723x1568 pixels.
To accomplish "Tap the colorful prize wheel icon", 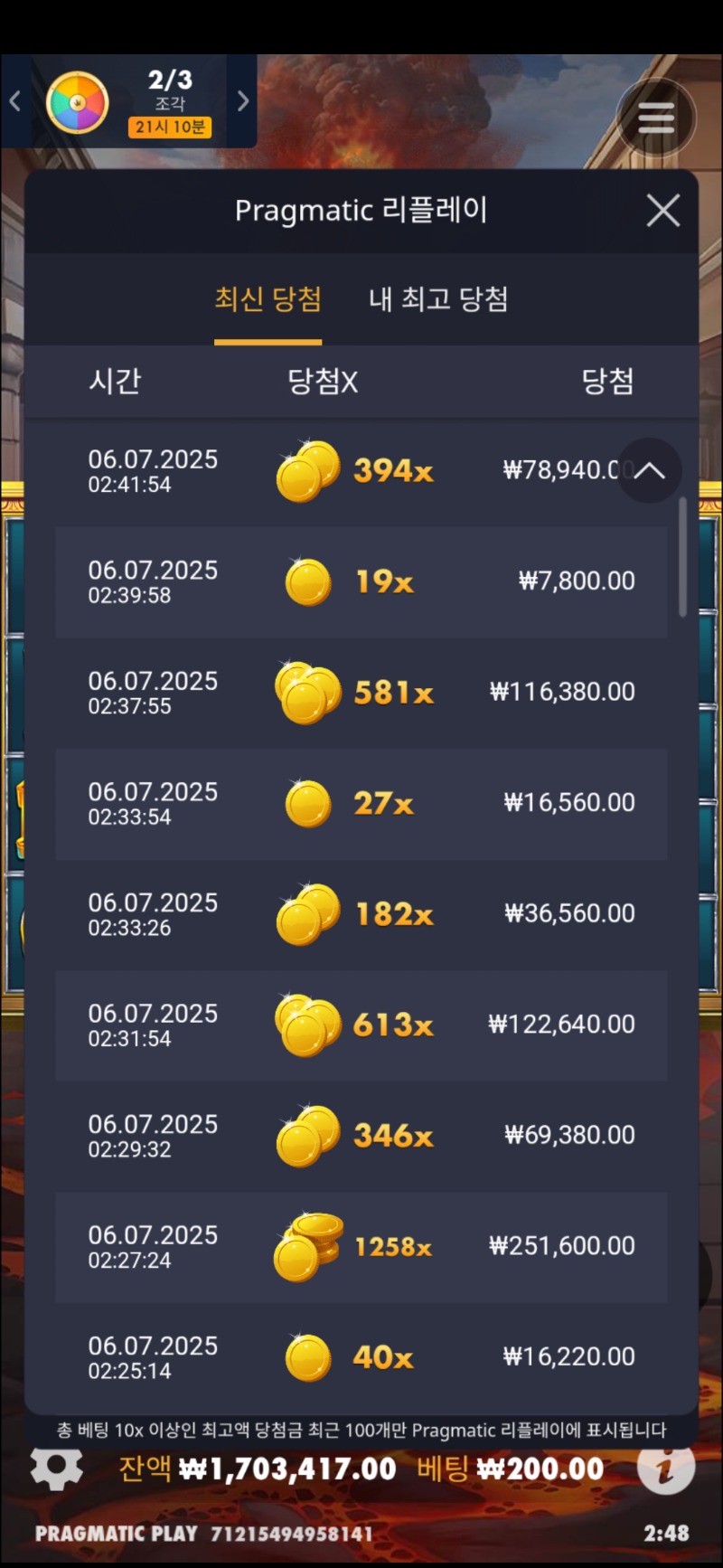I will point(77,103).
